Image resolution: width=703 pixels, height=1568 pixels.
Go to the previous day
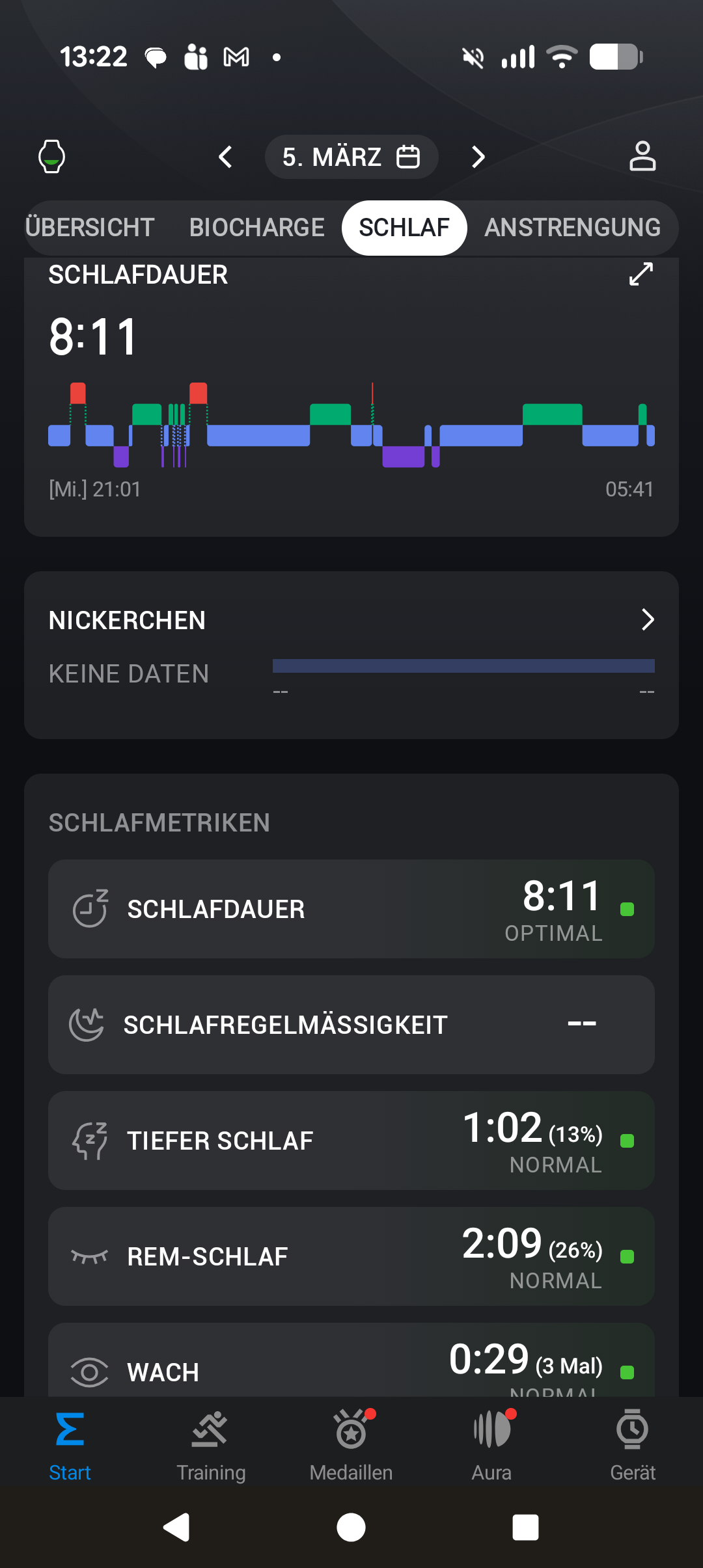[x=226, y=157]
